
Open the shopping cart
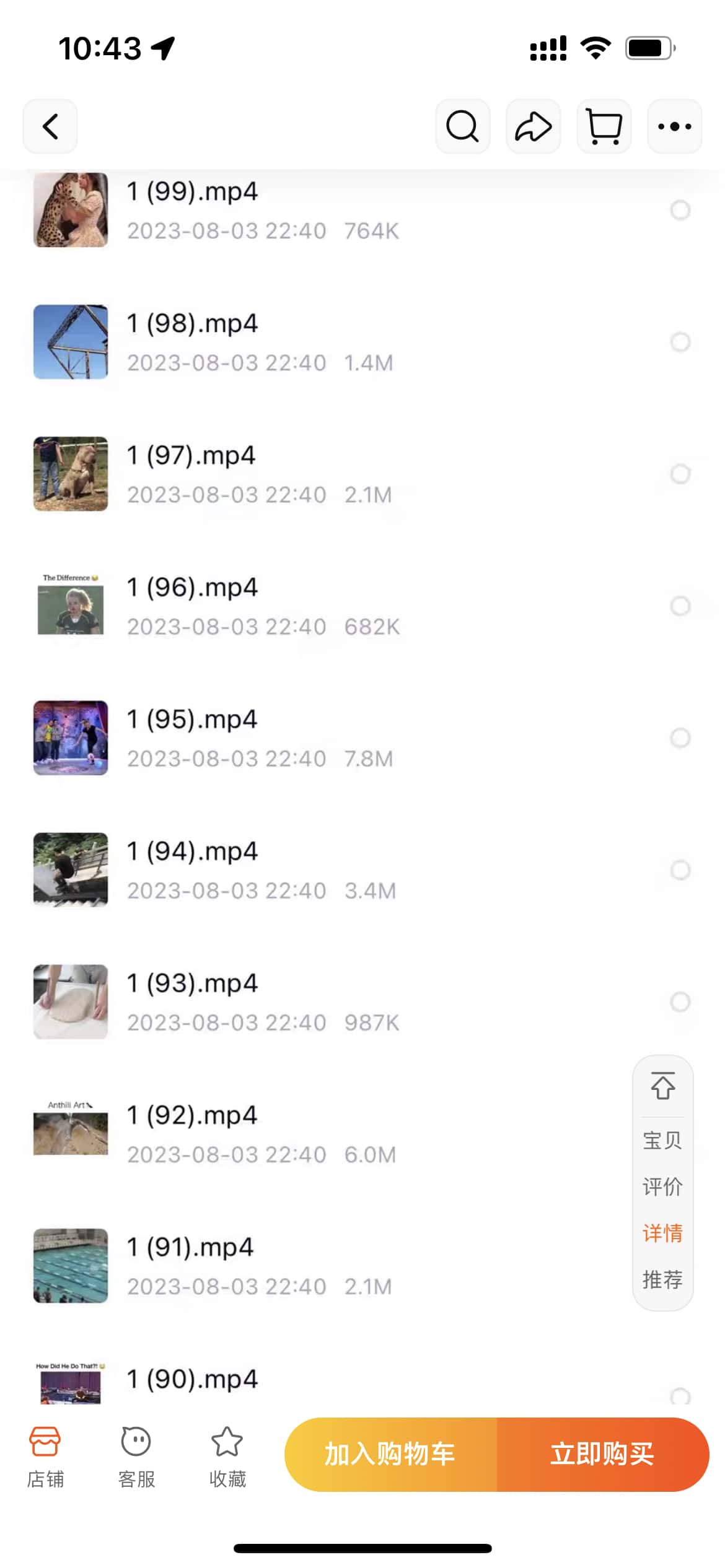click(x=604, y=126)
